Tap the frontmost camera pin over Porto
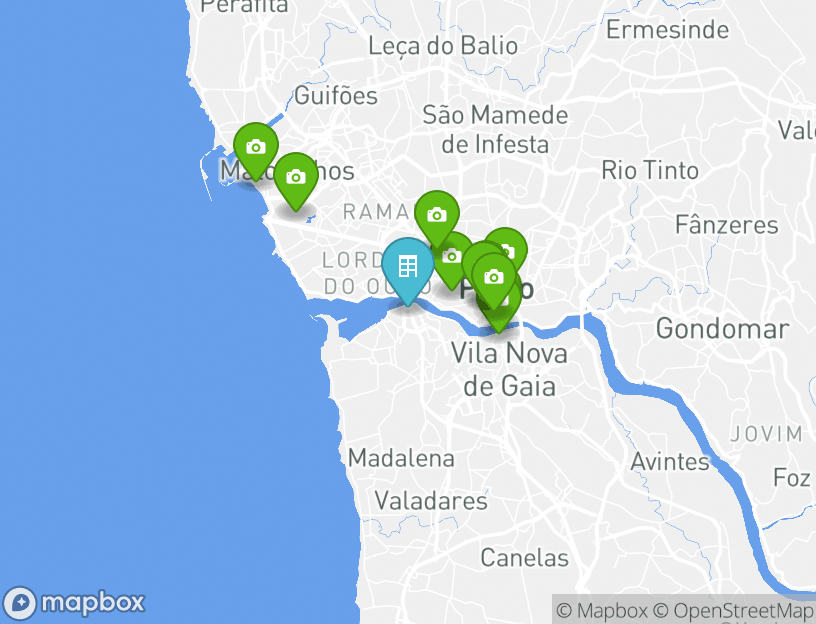Screen dimensions: 816x624 click(x=494, y=278)
